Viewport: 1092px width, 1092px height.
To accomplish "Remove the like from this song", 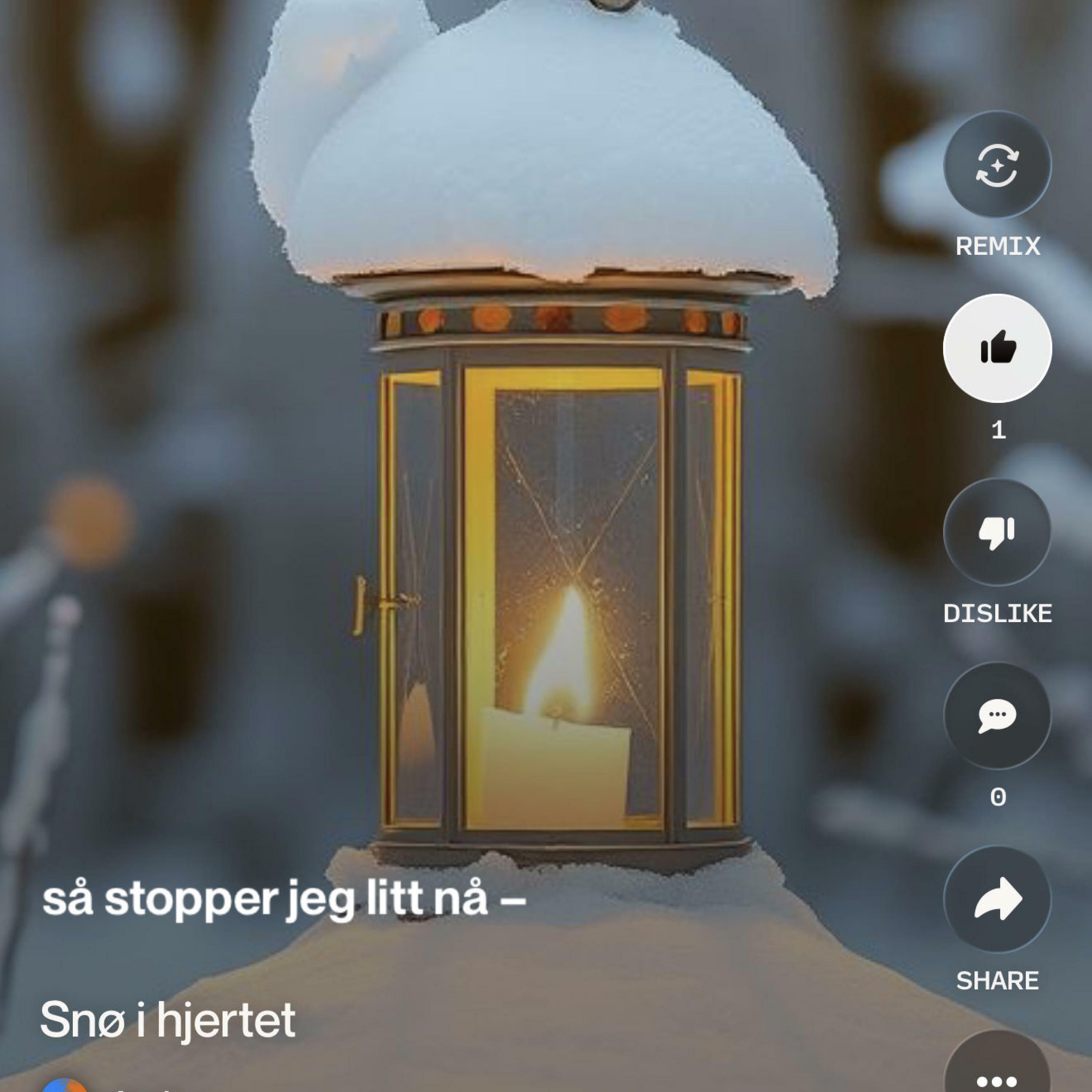I will coord(997,348).
